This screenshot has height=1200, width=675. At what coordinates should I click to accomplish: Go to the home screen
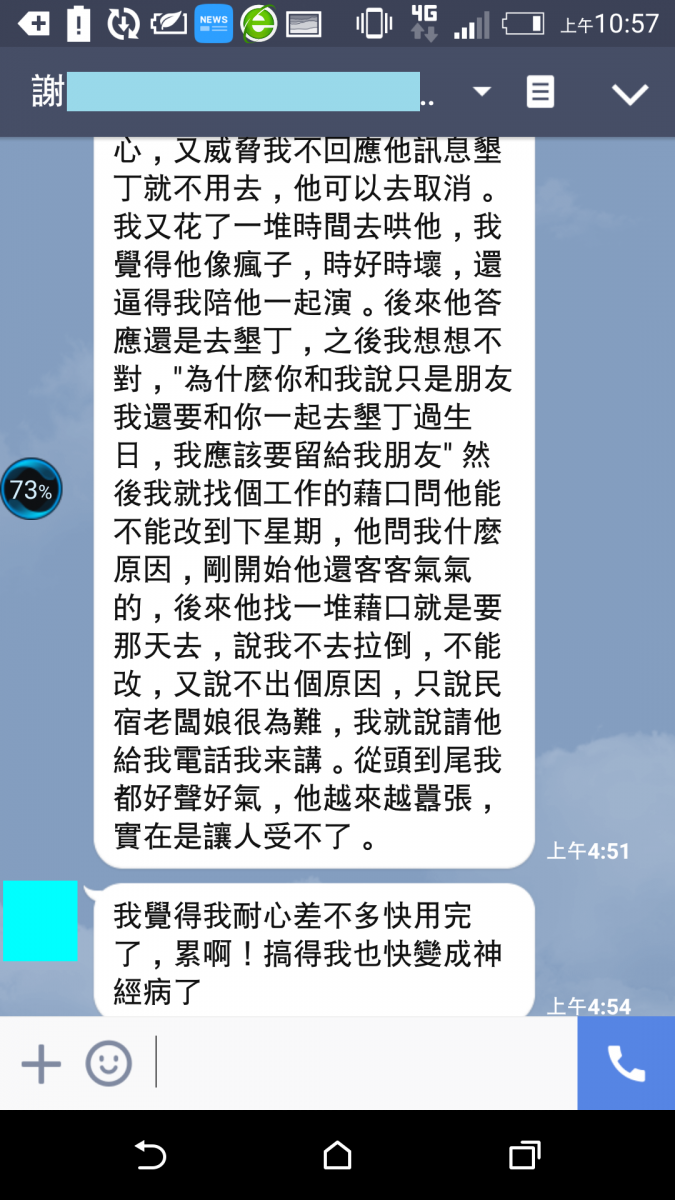point(338,1156)
